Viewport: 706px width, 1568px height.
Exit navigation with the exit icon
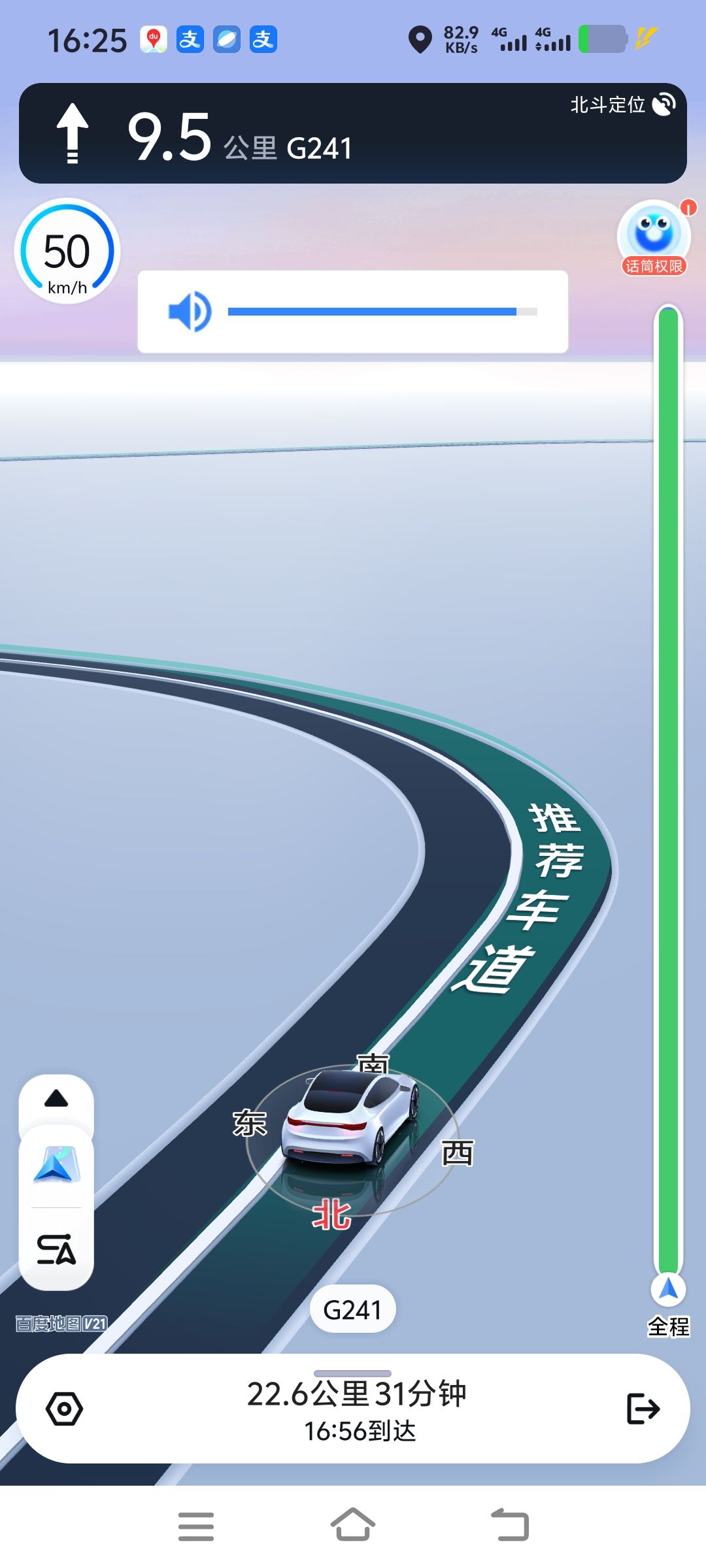[643, 1409]
